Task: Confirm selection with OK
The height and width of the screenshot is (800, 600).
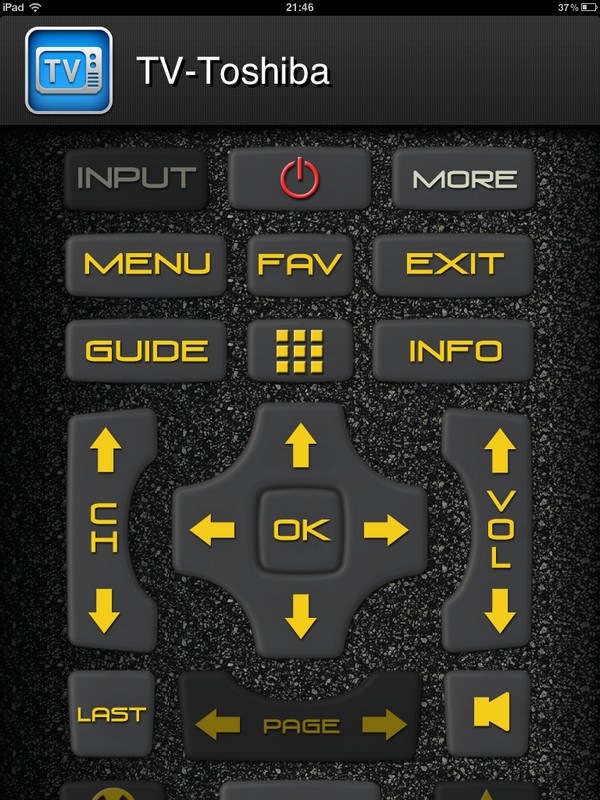Action: (x=301, y=529)
